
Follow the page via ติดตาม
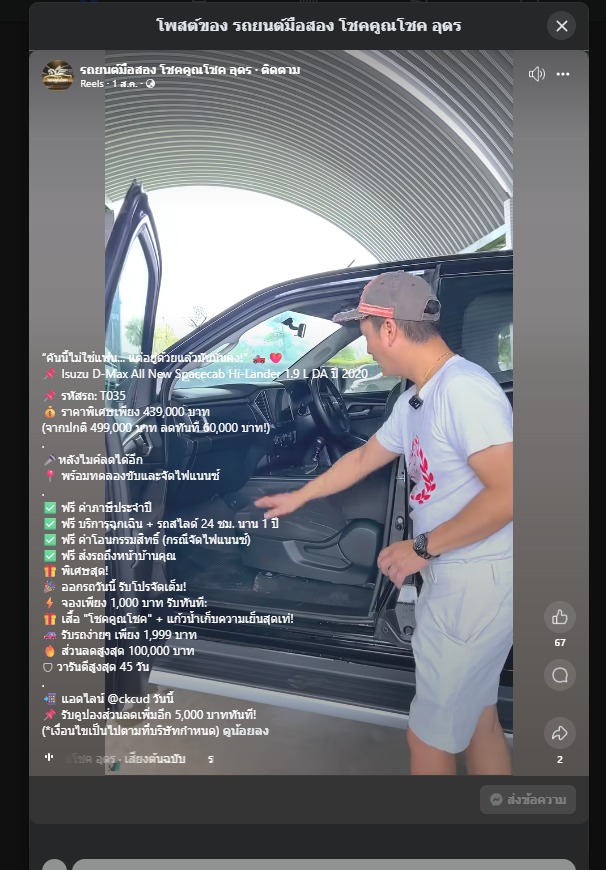(x=281, y=70)
